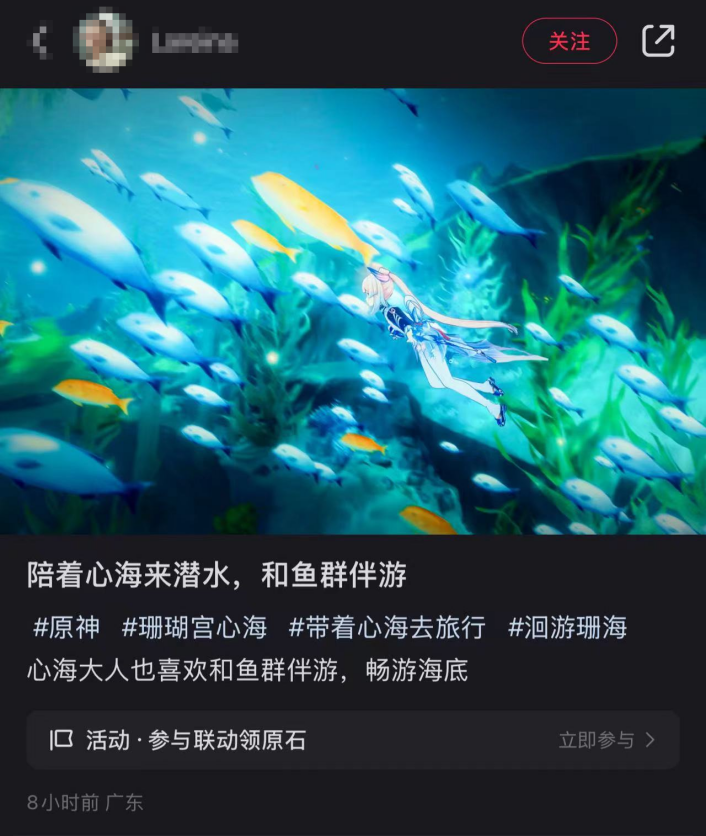
Task: Tap 立即参与 to join the event
Action: (x=606, y=740)
